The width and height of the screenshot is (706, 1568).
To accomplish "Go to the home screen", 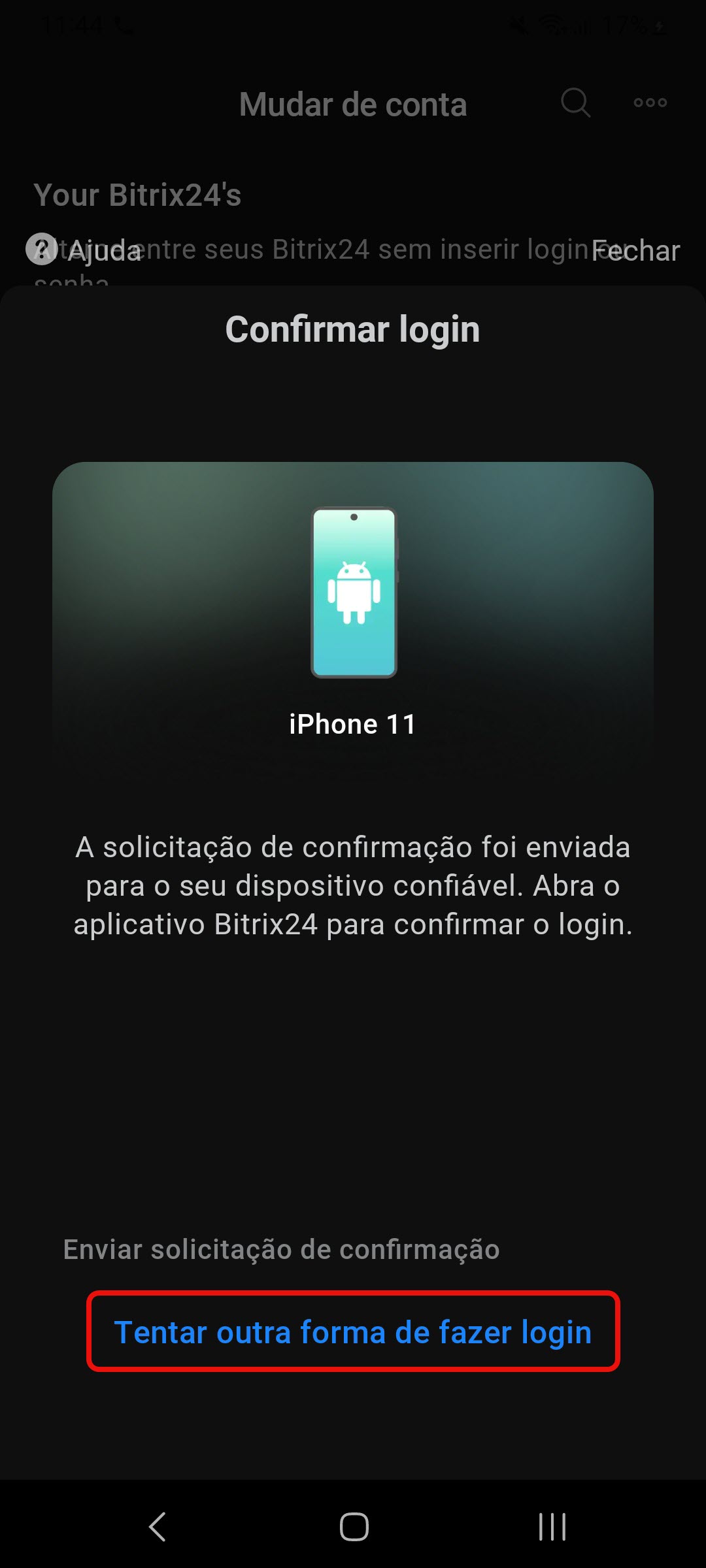I will [354, 1527].
